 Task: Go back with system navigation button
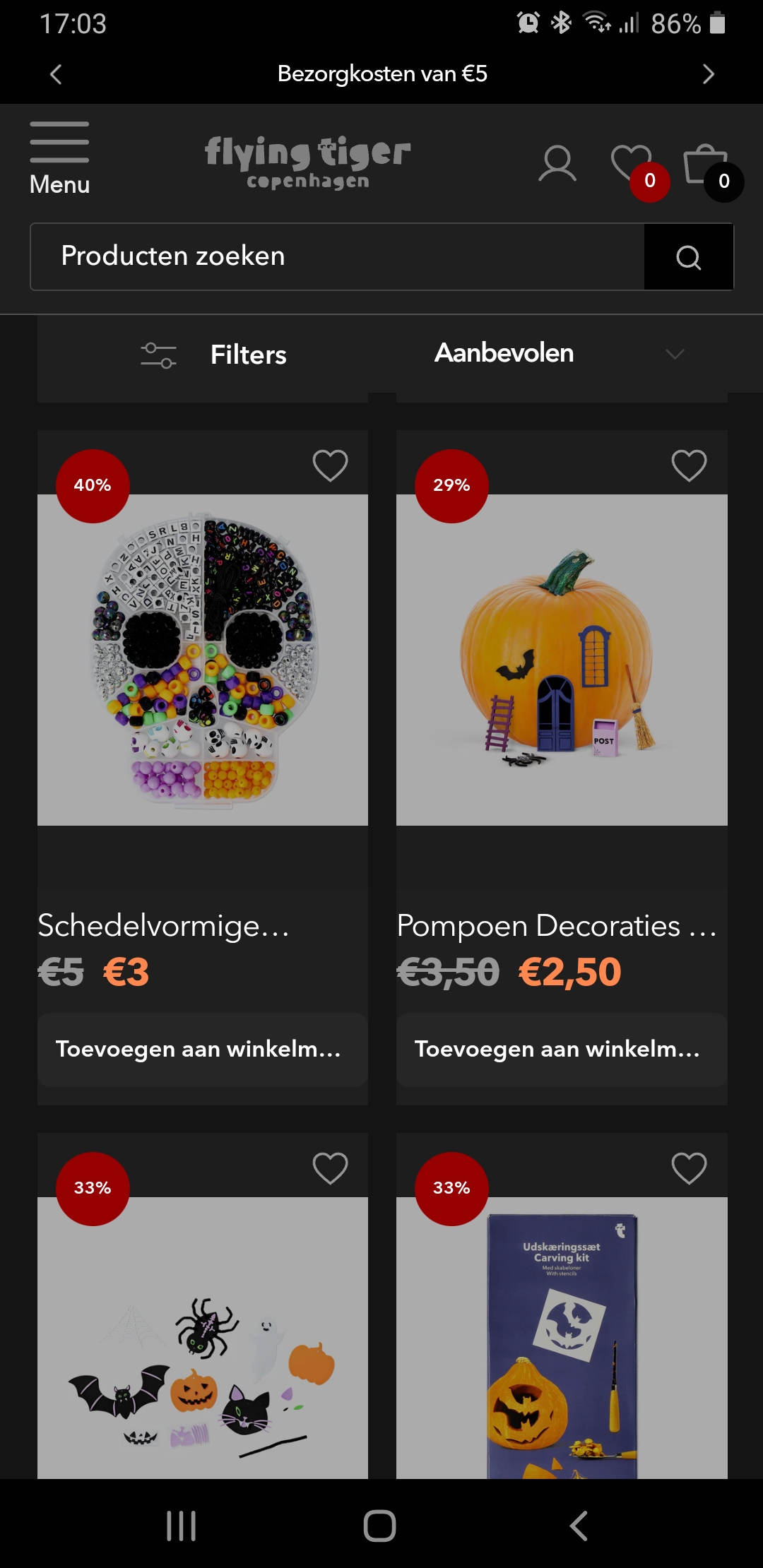pos(579,1526)
